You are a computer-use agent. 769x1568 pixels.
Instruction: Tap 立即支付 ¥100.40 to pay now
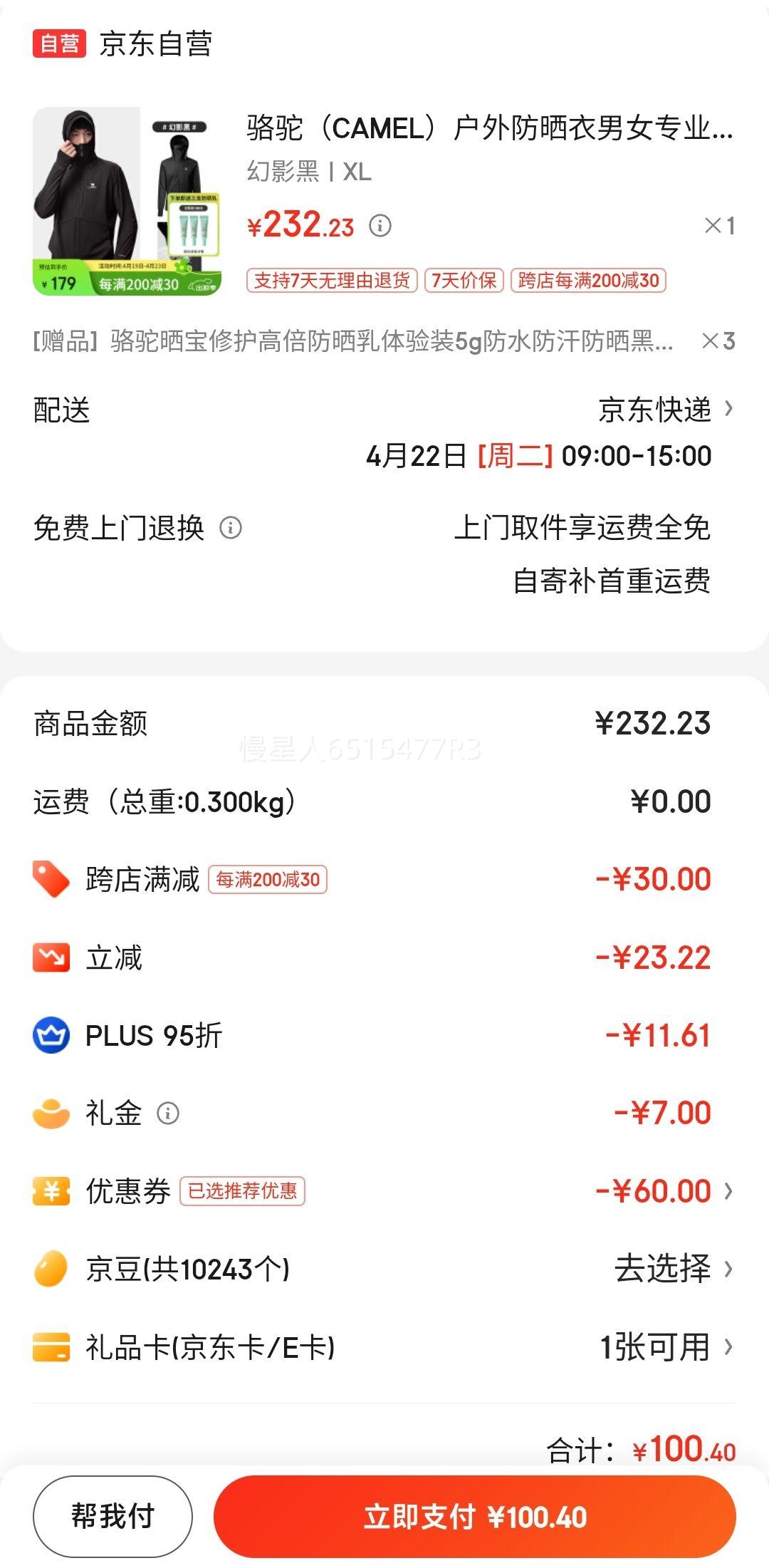pyautogui.click(x=475, y=1516)
